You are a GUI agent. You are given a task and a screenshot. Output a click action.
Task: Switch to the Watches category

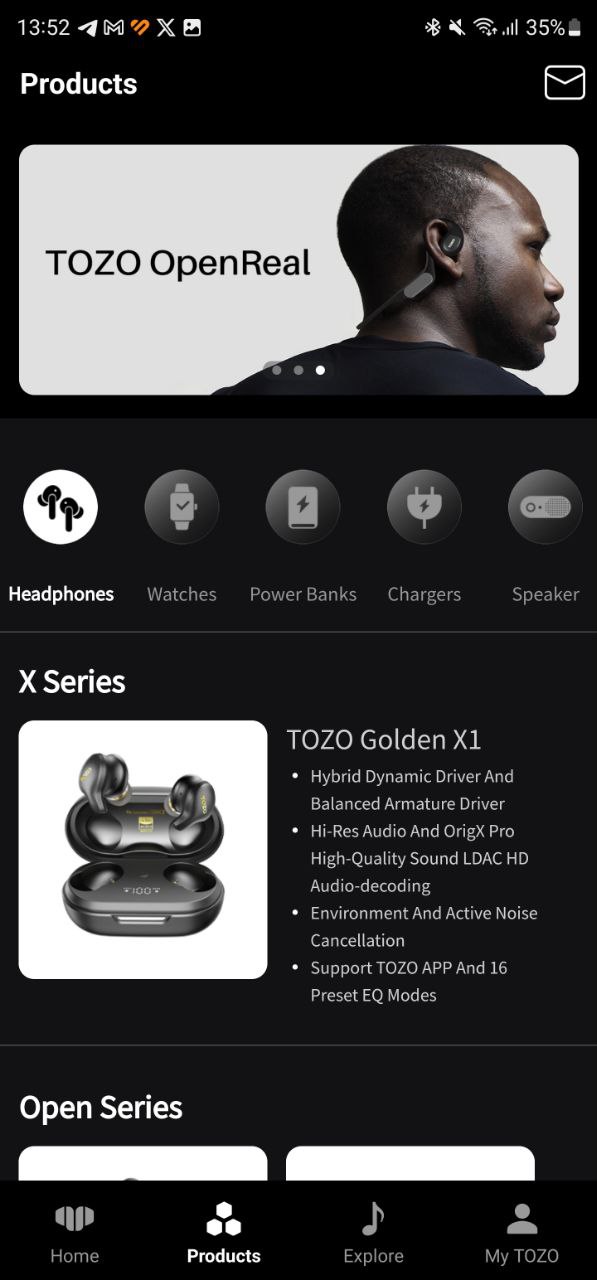(x=182, y=537)
